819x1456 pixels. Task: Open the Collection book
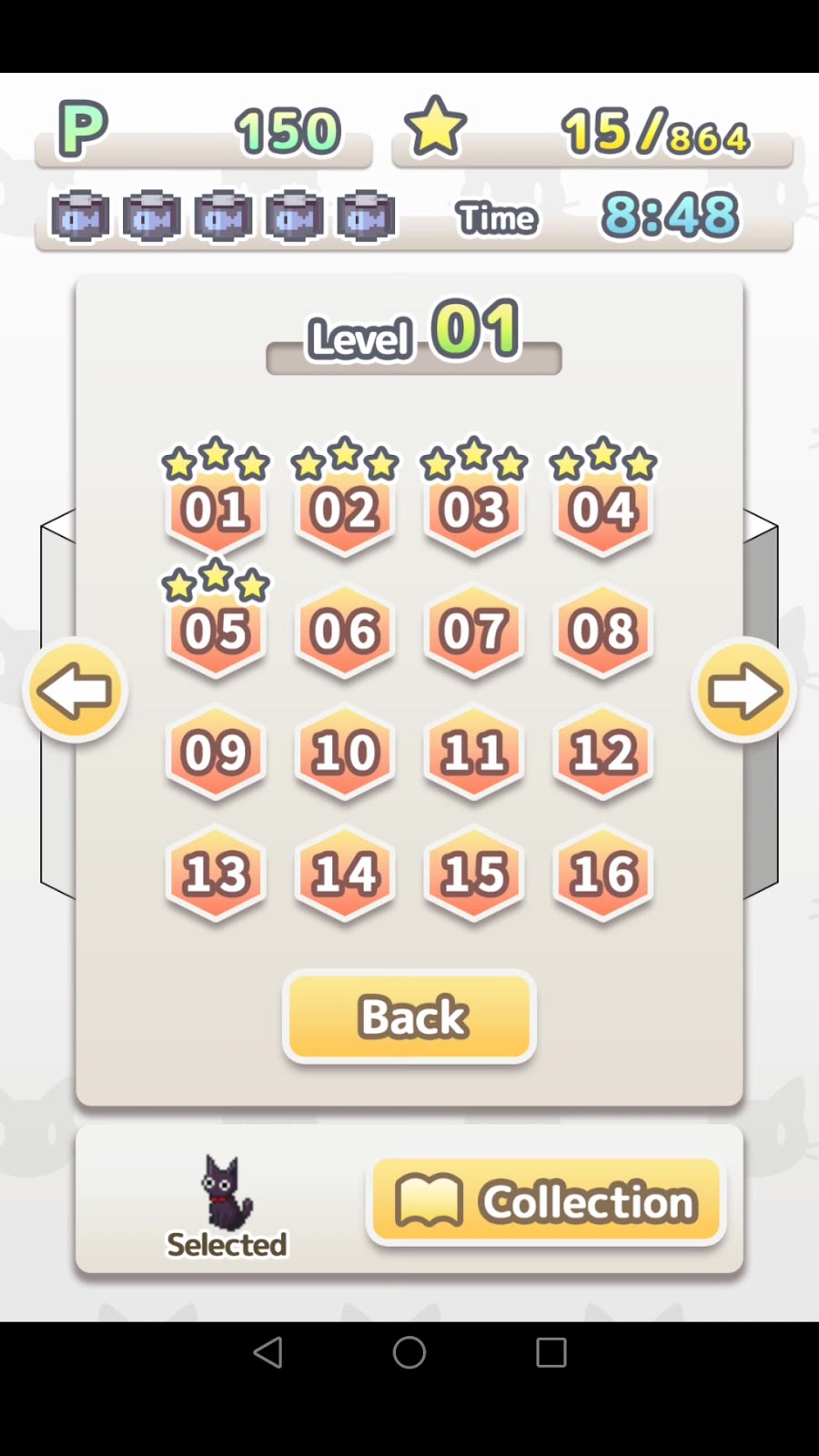pos(546,1201)
